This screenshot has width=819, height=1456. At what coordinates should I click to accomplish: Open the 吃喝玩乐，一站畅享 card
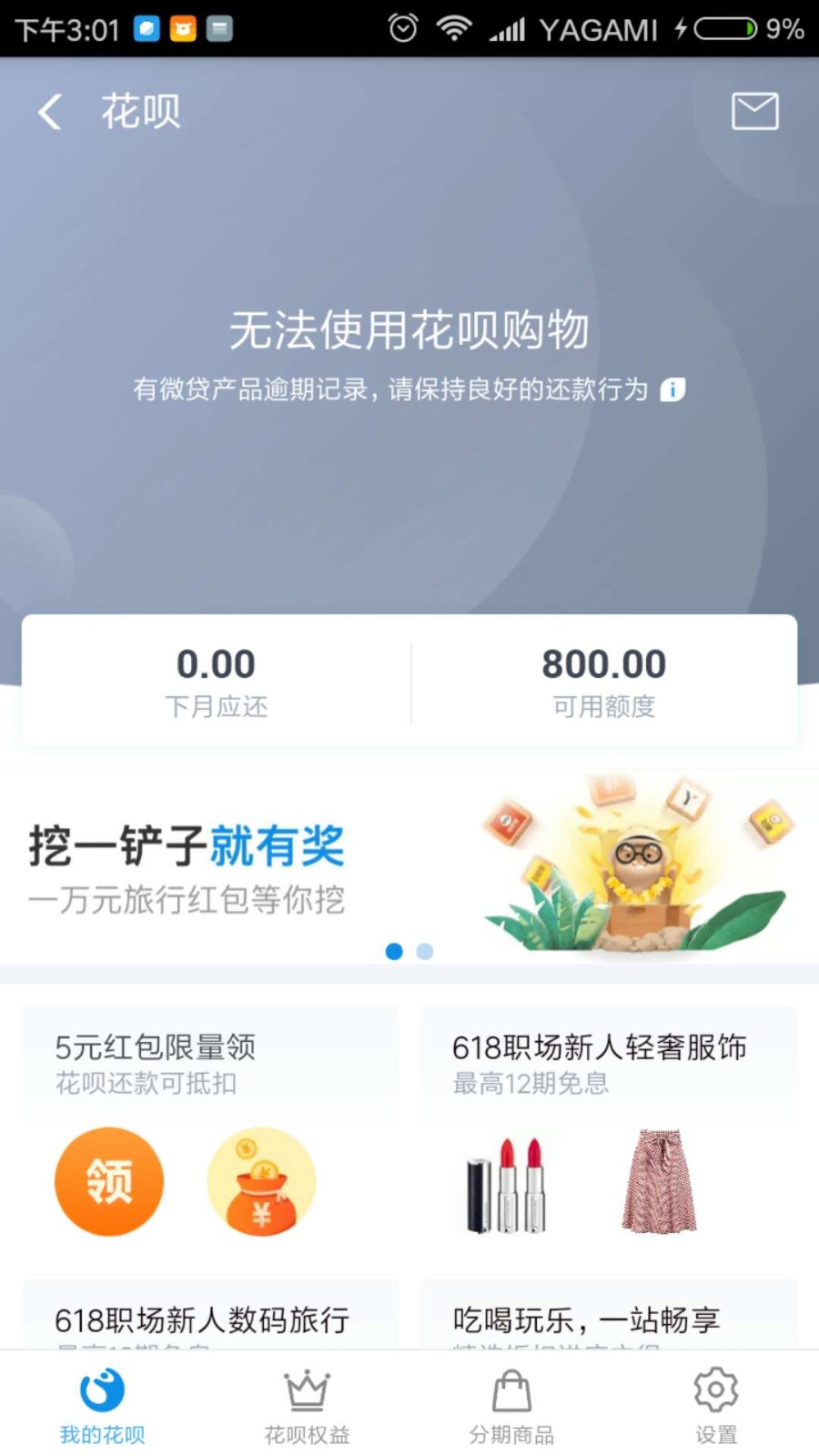point(608,1314)
